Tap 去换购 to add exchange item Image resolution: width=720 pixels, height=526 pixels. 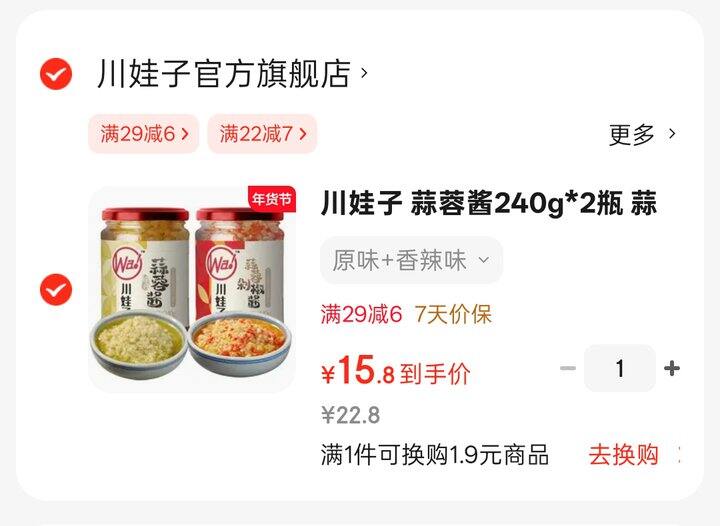[x=623, y=455]
